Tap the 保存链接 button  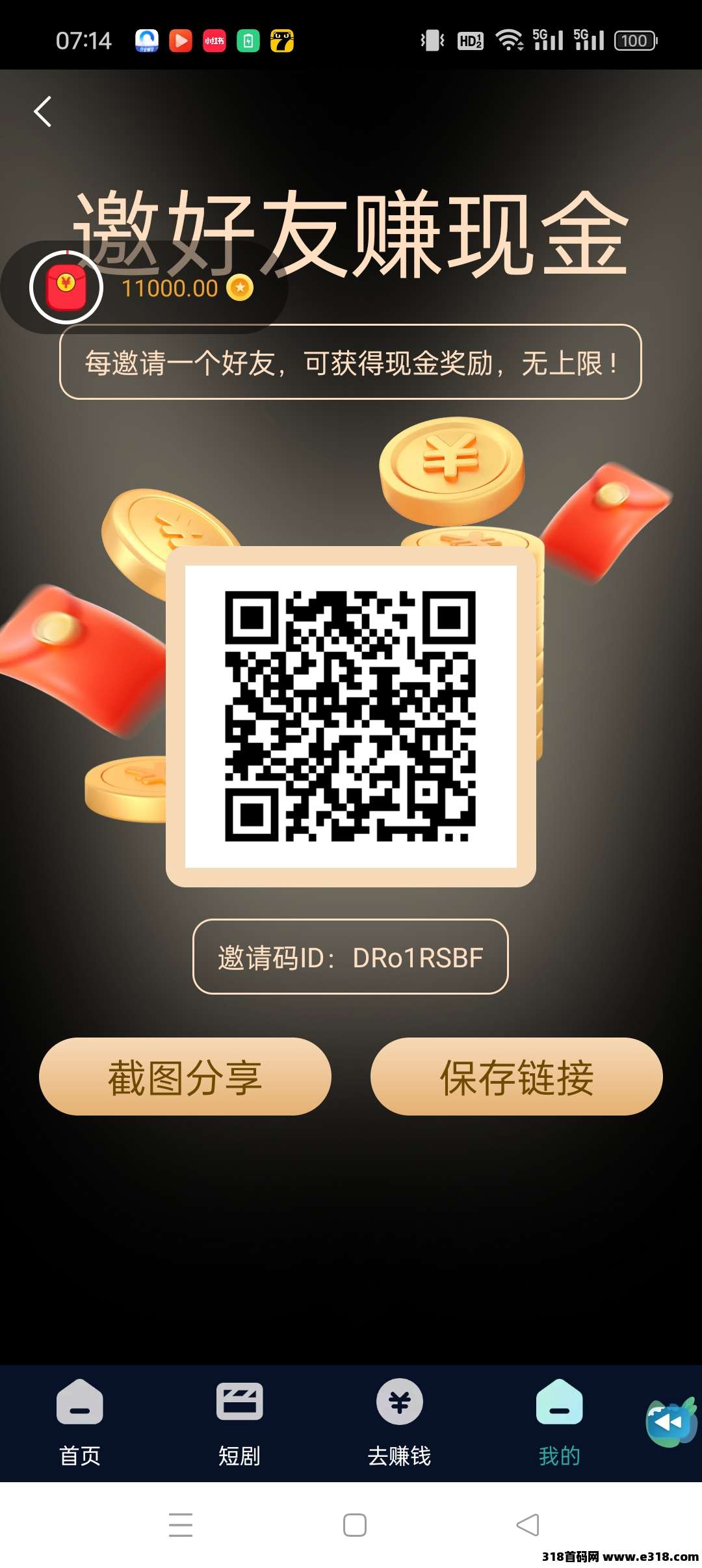(517, 1077)
